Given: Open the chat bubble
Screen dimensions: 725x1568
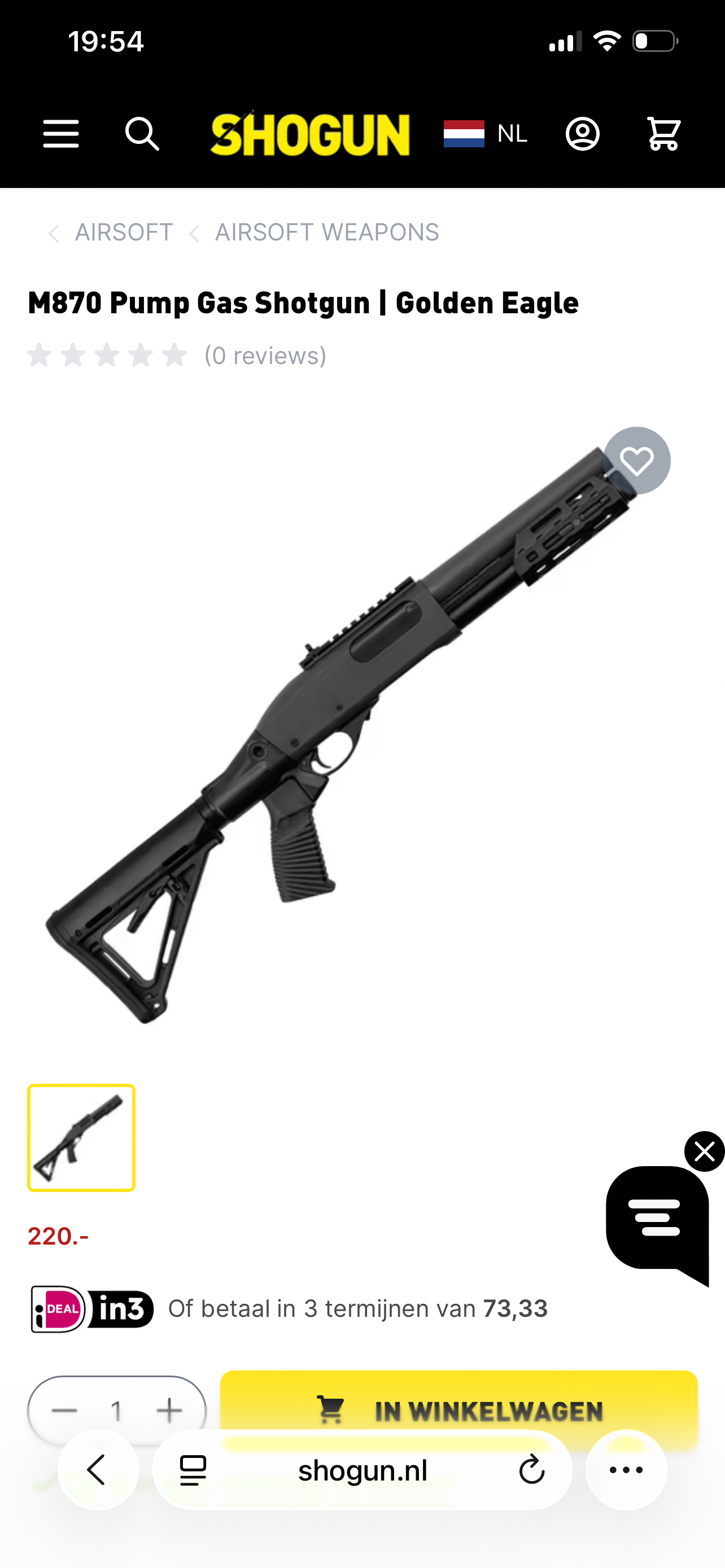Looking at the screenshot, I should (657, 1219).
